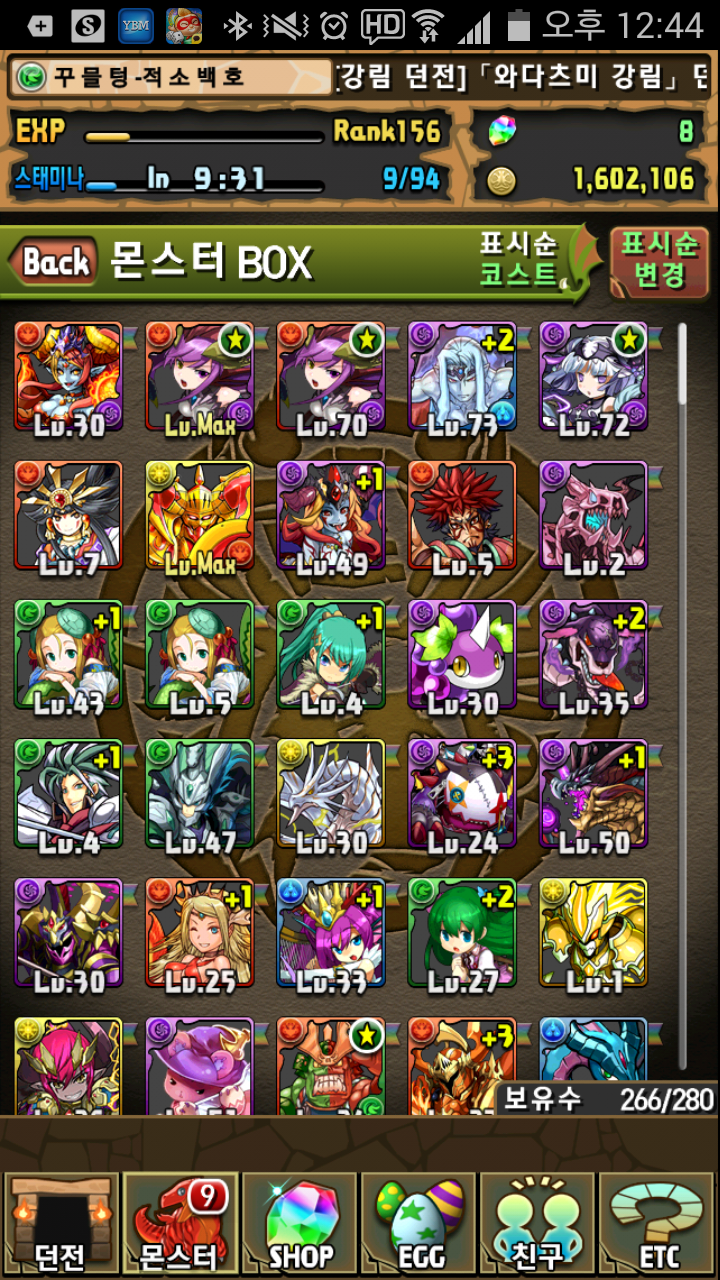
Task: Tap the Back button
Action: (x=55, y=263)
